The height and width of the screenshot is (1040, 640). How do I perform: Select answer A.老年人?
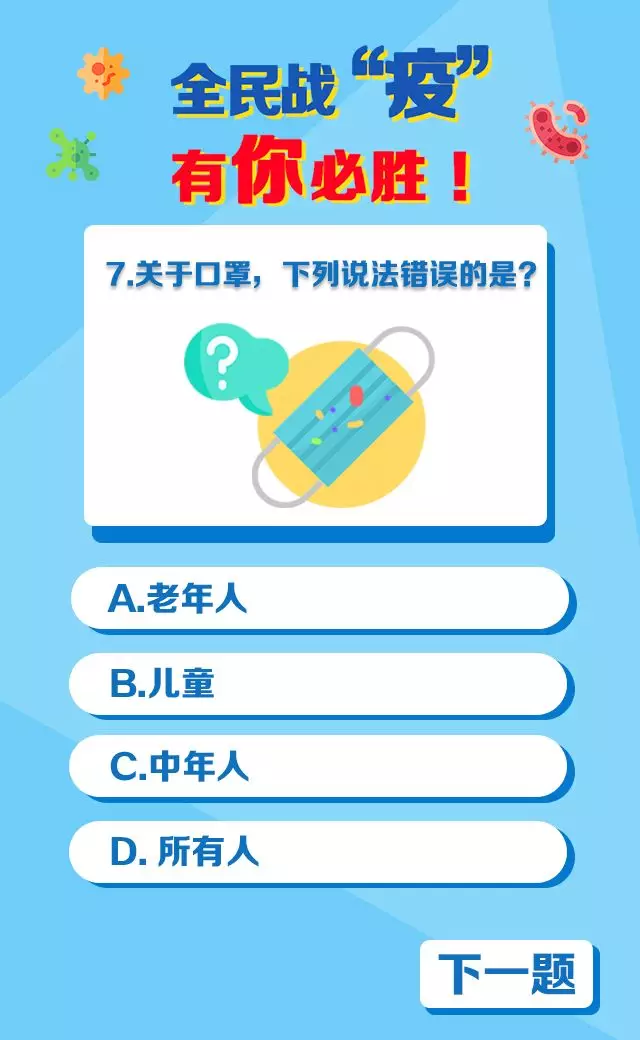[x=318, y=599]
